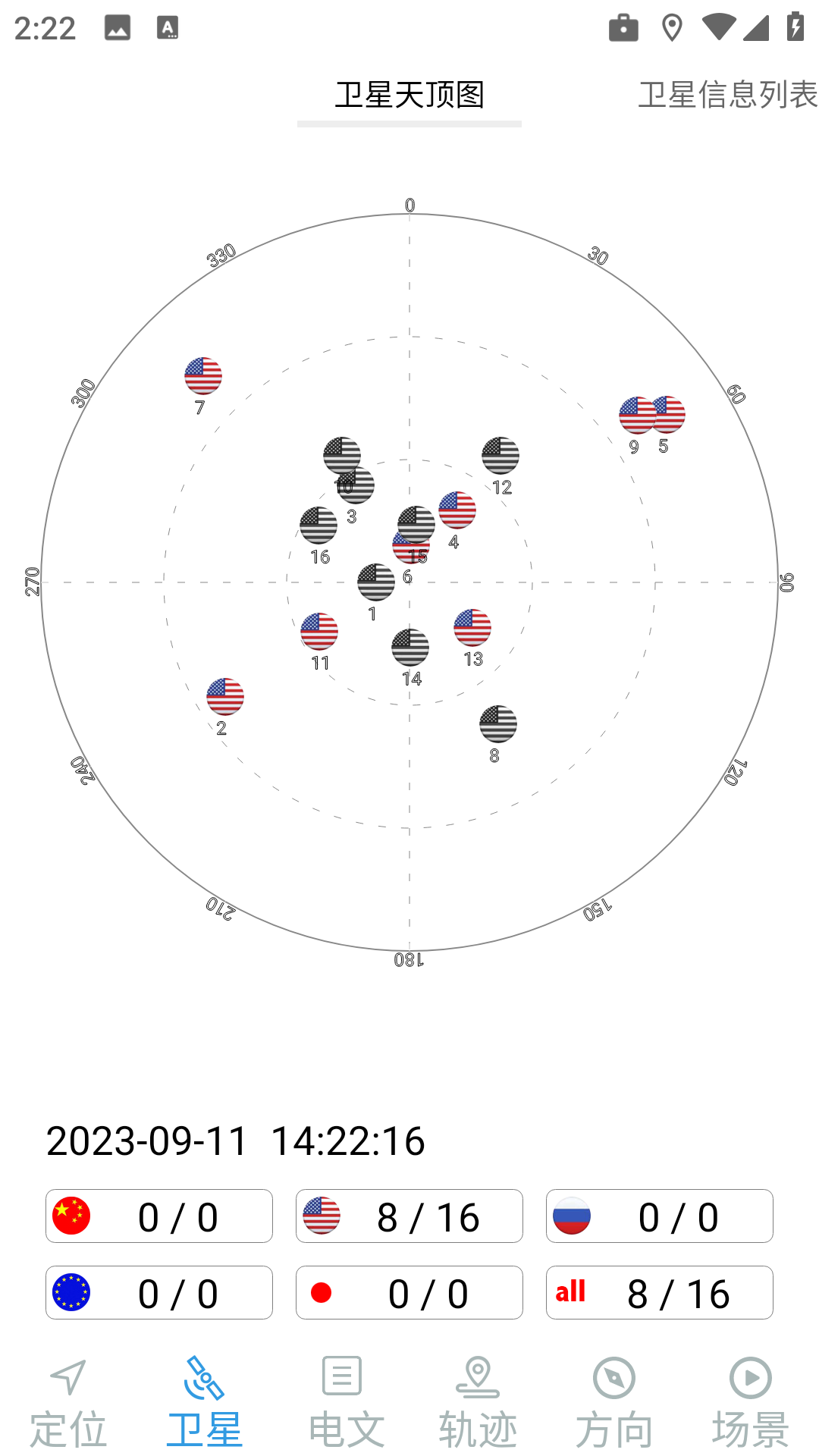This screenshot has height=1456, width=819.
Task: Select the all 8 / 16 satellites filter
Action: point(660,1293)
